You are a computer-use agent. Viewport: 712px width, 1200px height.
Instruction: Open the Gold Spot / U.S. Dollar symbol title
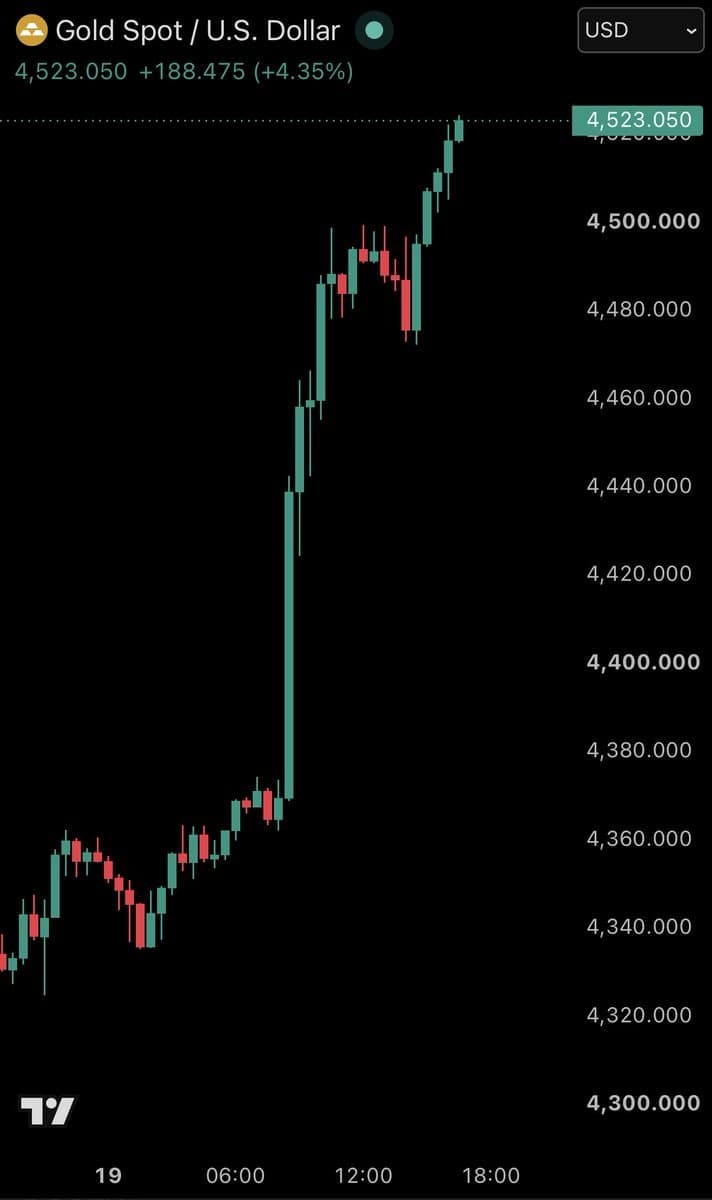pyautogui.click(x=198, y=31)
